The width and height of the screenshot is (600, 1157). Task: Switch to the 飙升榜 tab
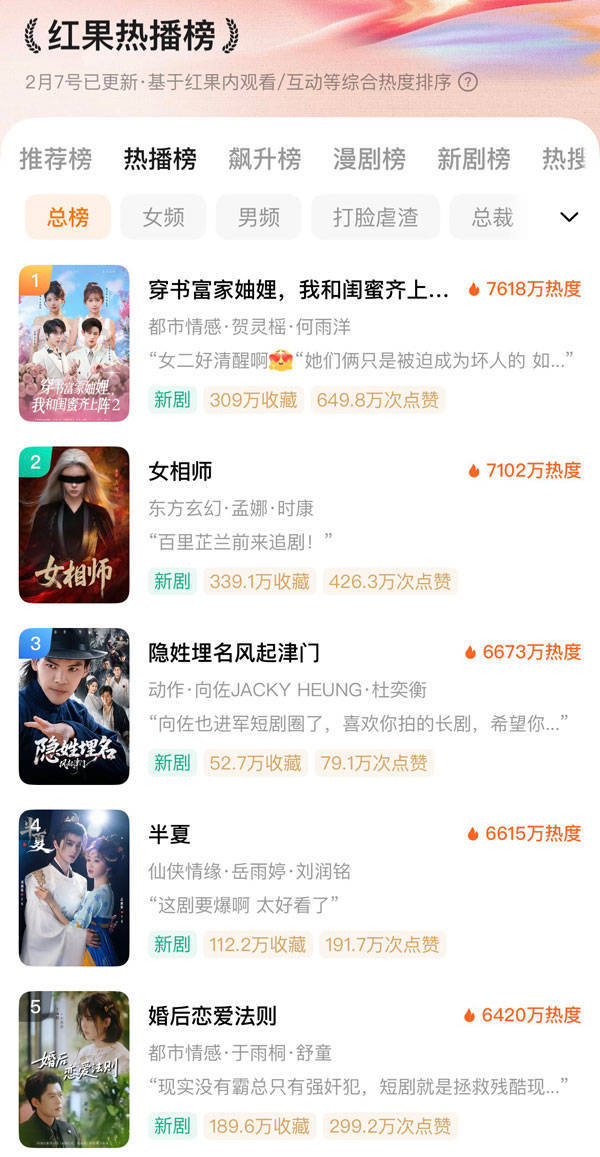[x=264, y=158]
